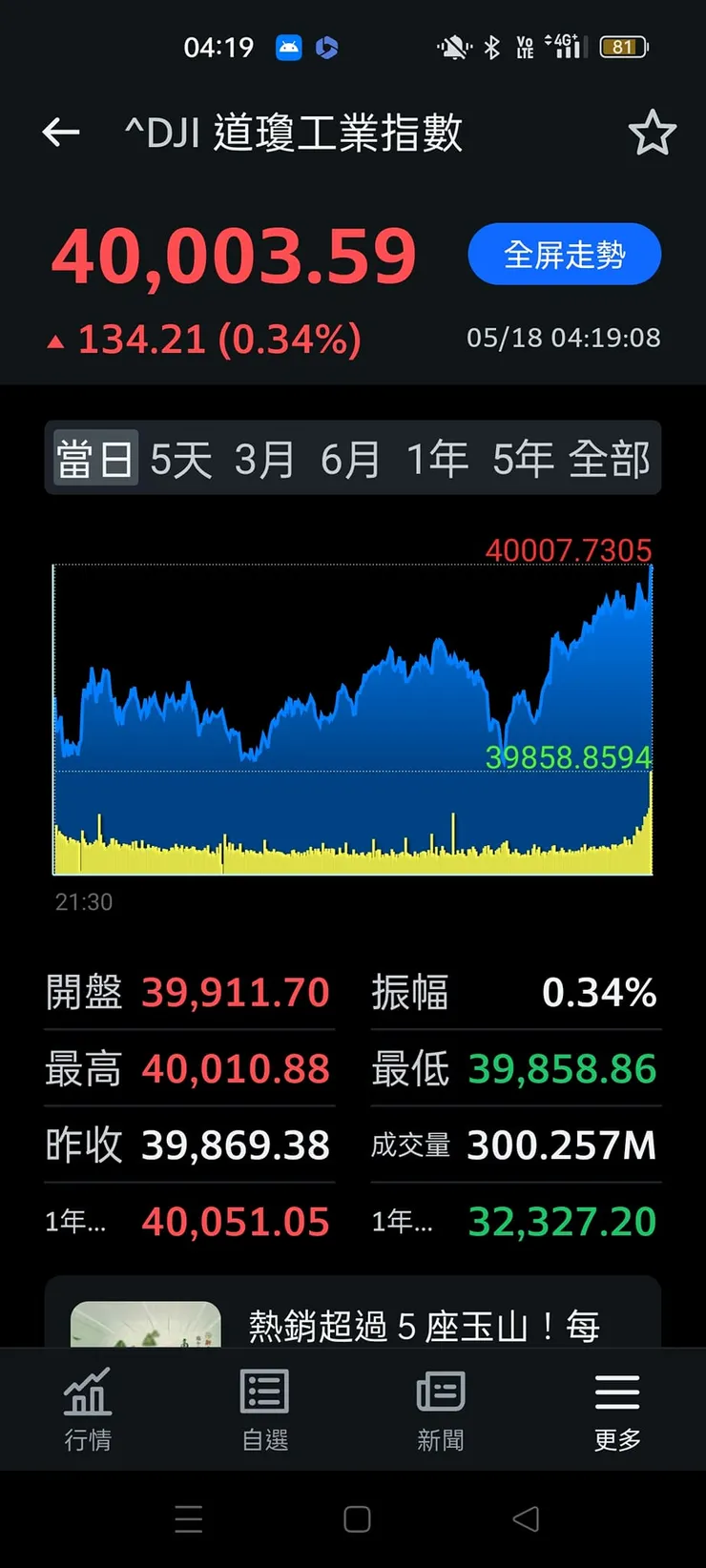Screen dimensions: 706x1568
Task: Tap the back arrow to exit stock detail
Action: 60,132
